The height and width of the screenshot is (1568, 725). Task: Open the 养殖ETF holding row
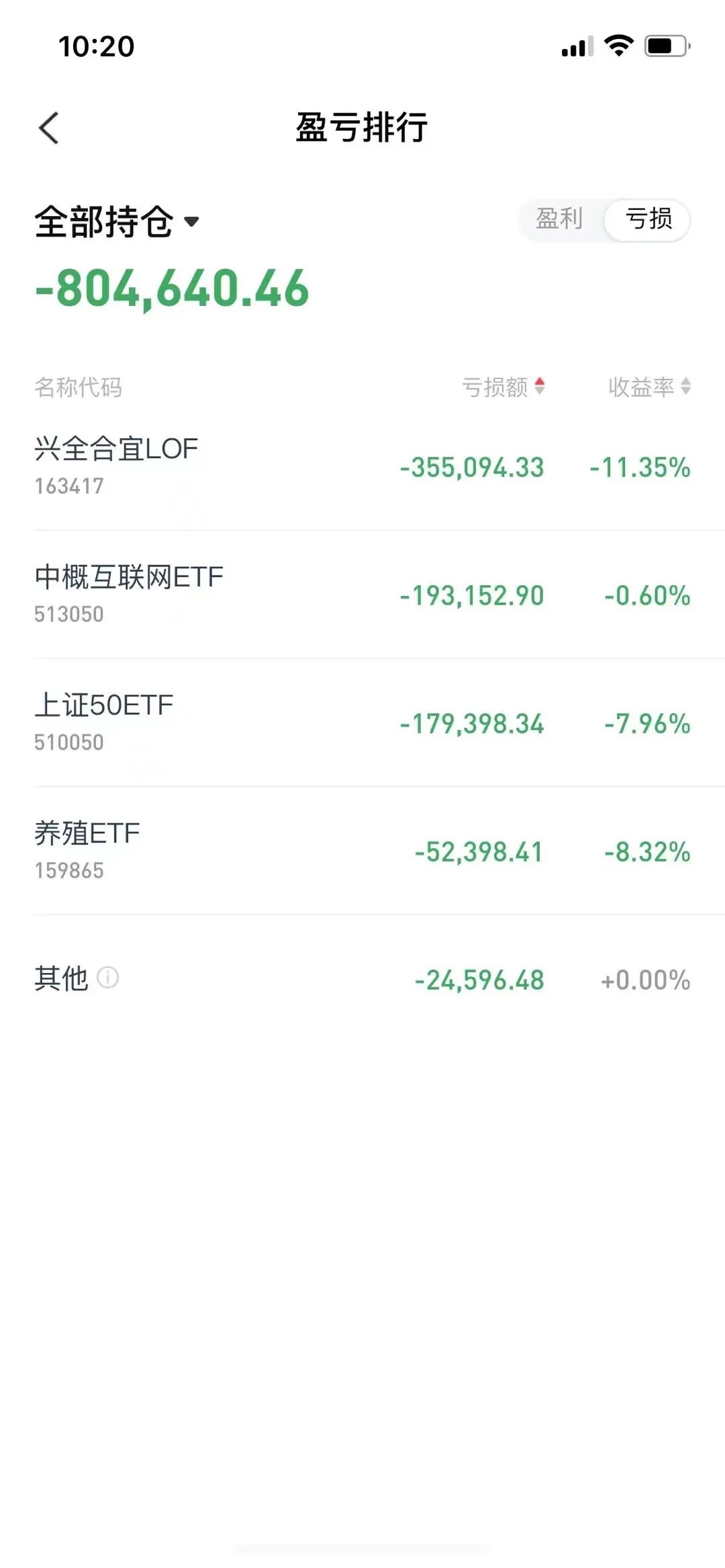coord(362,851)
